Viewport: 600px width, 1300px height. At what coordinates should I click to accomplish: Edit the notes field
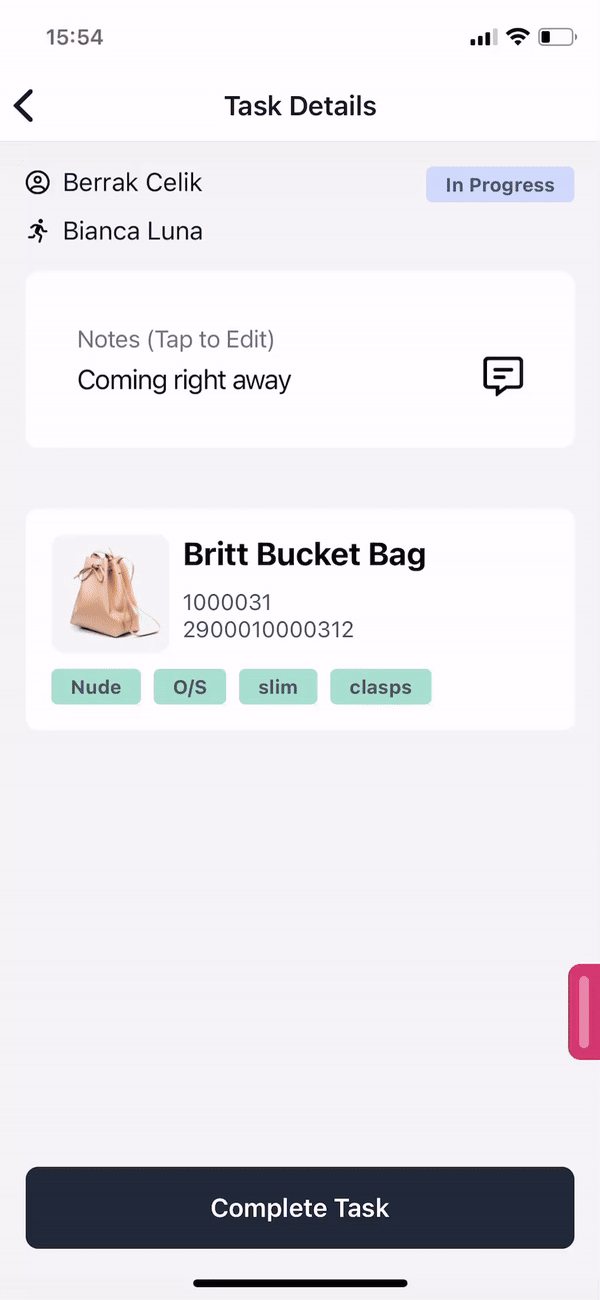tap(185, 380)
